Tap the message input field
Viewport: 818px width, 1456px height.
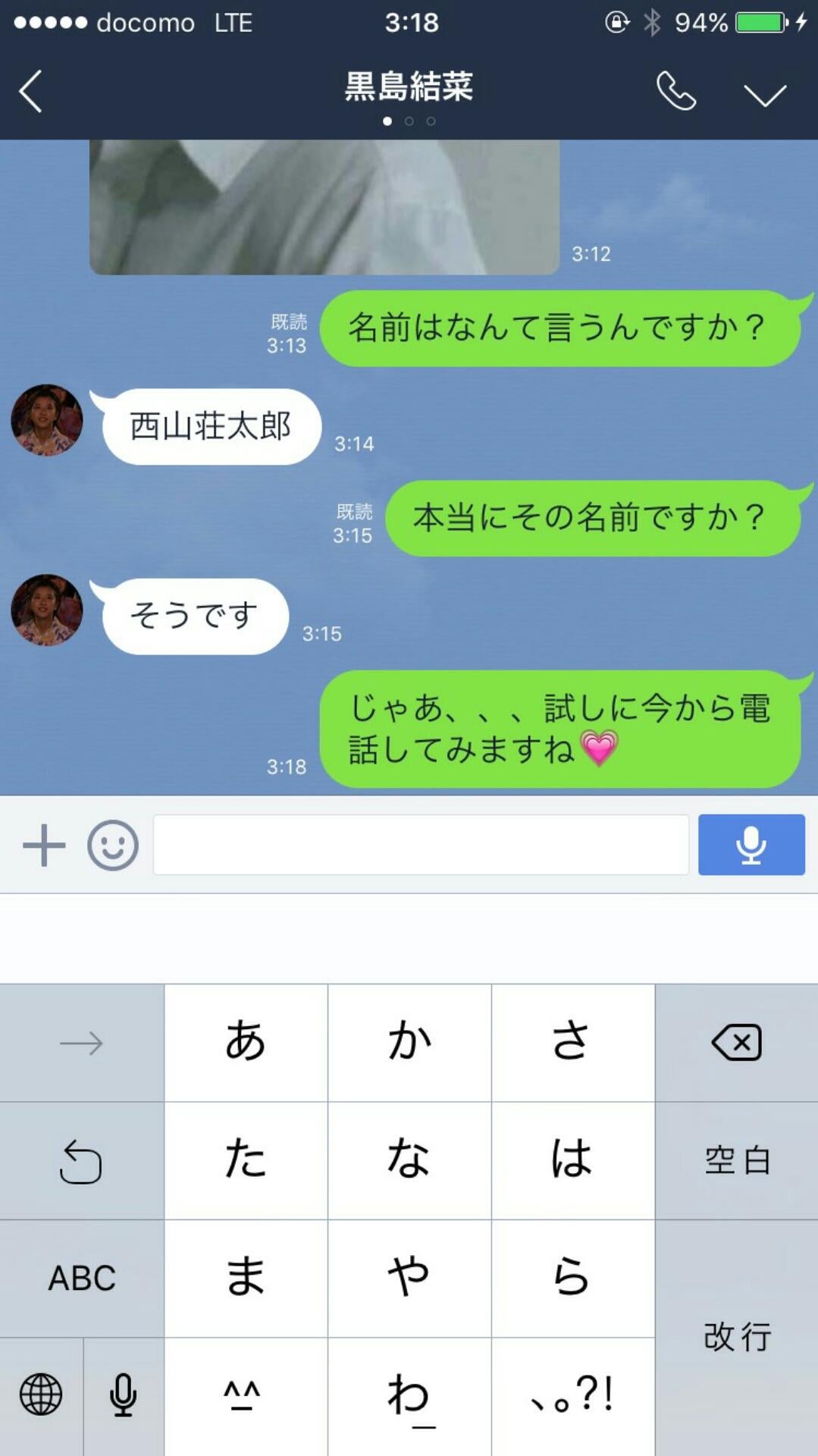422,845
